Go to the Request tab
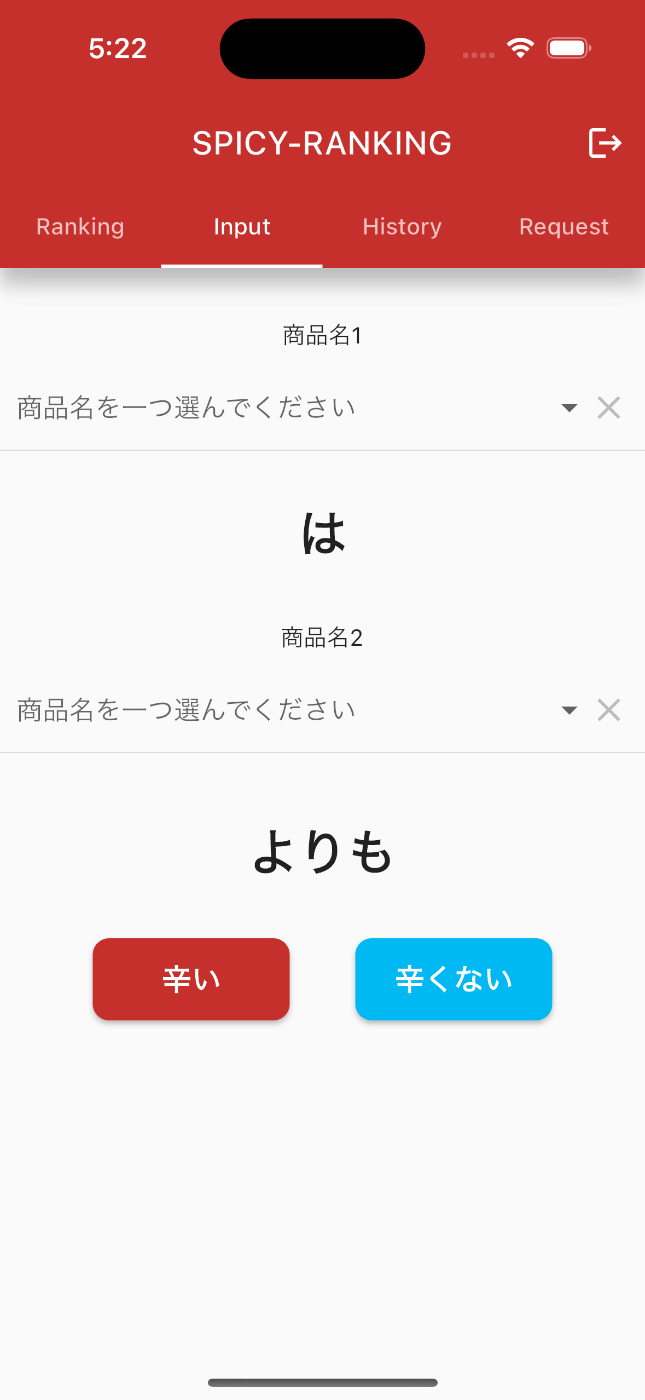Screen dimensions: 645x1400 tap(564, 227)
